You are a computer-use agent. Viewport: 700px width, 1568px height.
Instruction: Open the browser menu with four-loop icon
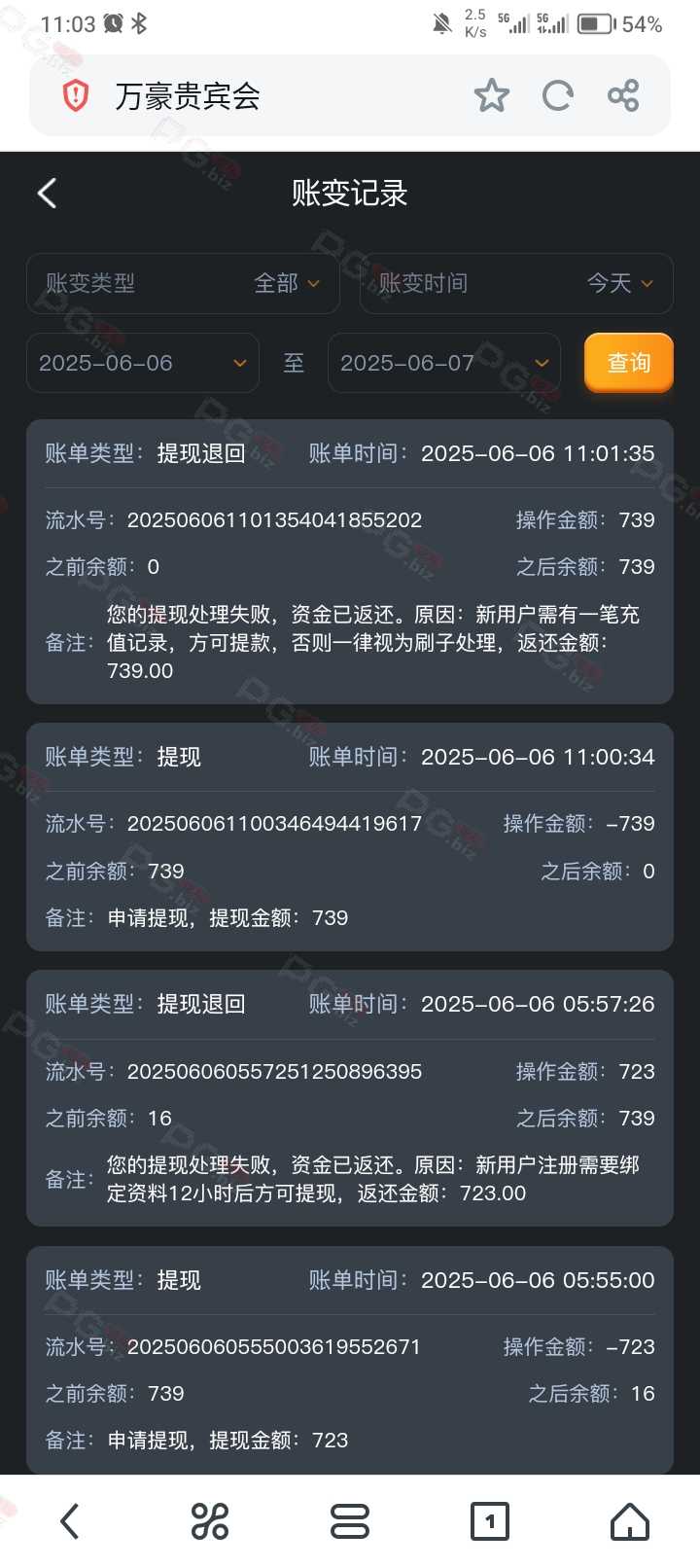(210, 1521)
